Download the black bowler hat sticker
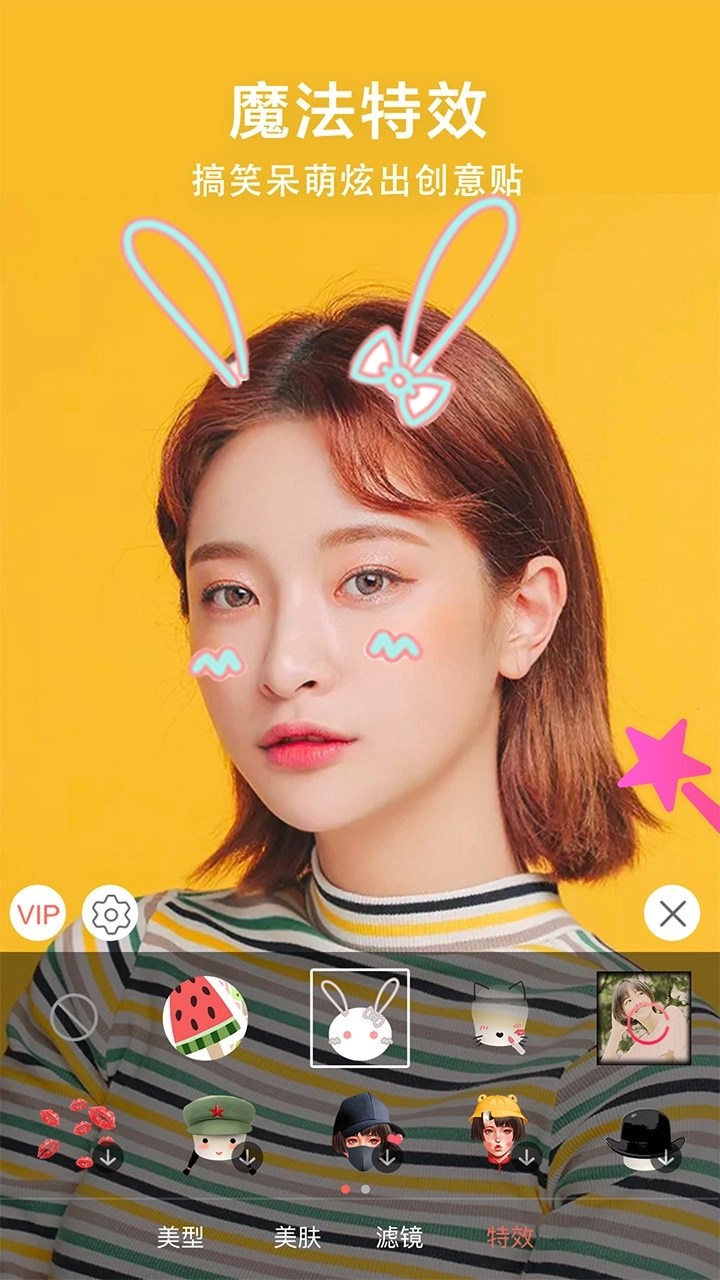720x1280 pixels. tap(650, 1137)
